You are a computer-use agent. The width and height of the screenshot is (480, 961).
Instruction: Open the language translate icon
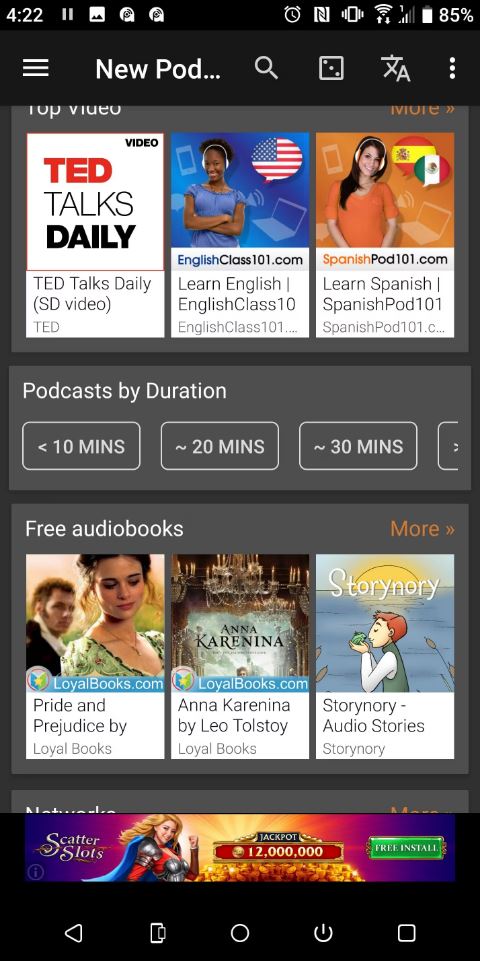tap(395, 68)
